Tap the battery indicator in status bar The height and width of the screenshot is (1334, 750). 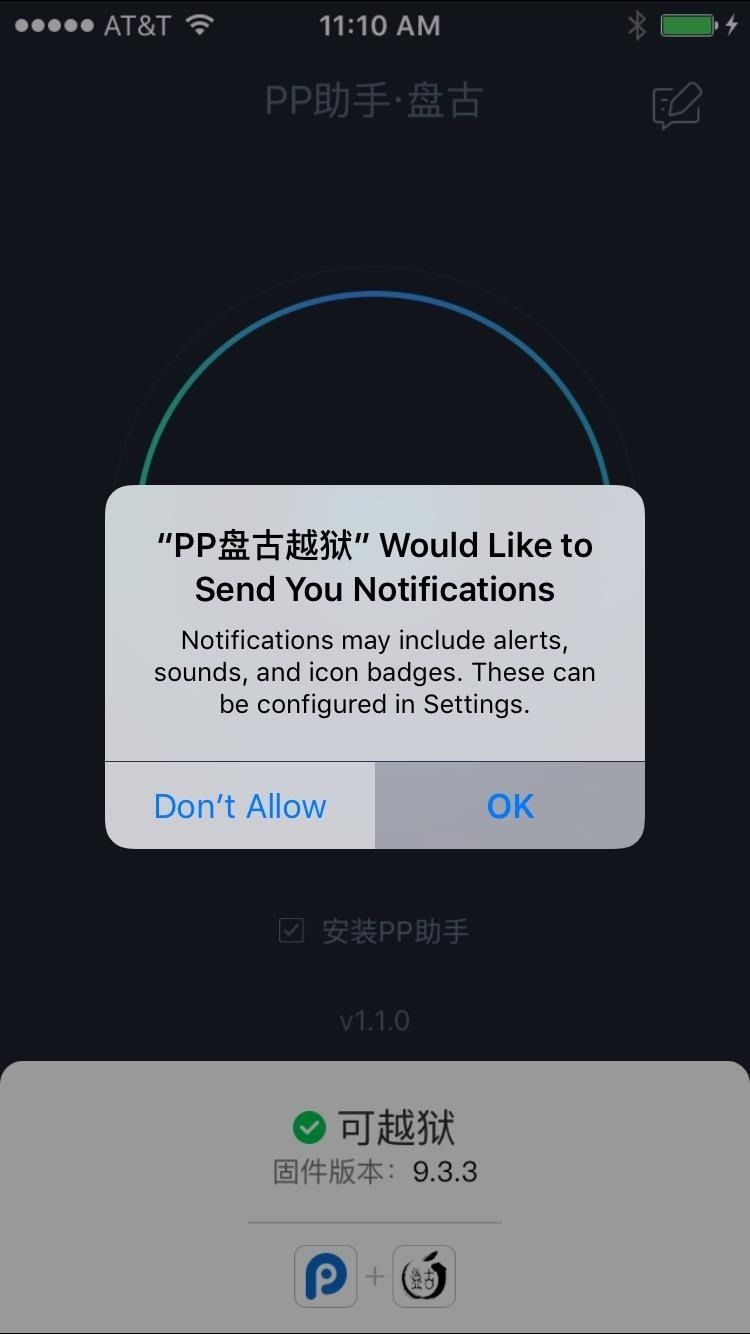[686, 25]
